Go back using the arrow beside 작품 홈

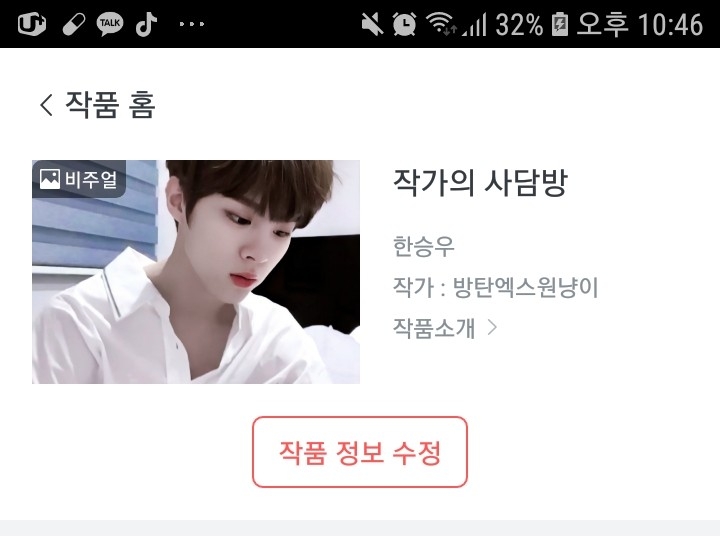click(x=46, y=105)
